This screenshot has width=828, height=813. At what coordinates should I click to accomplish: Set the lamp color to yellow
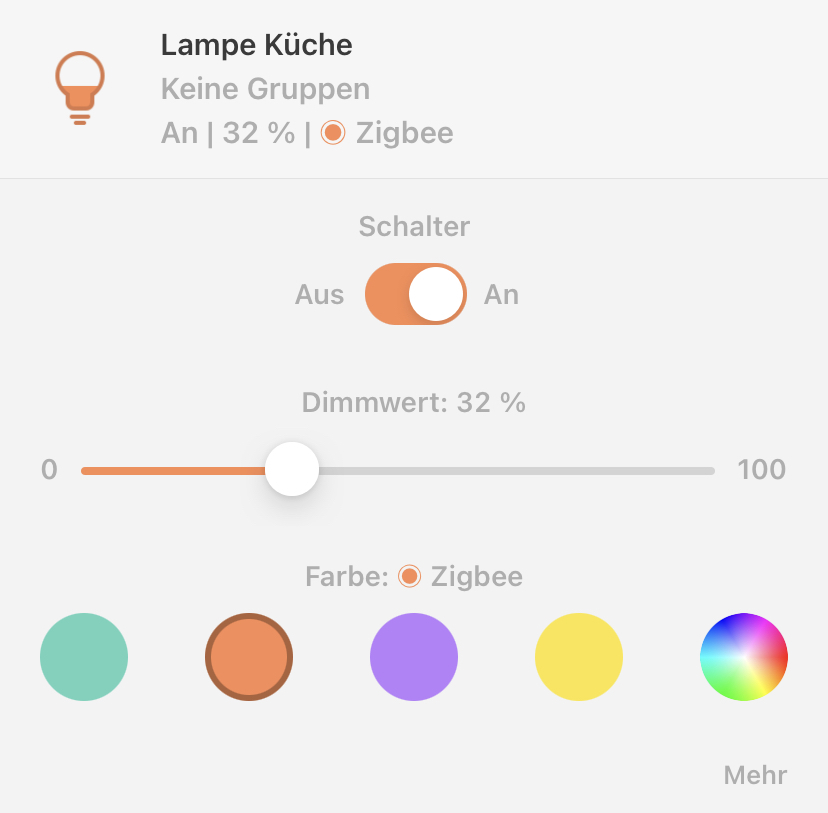[579, 657]
